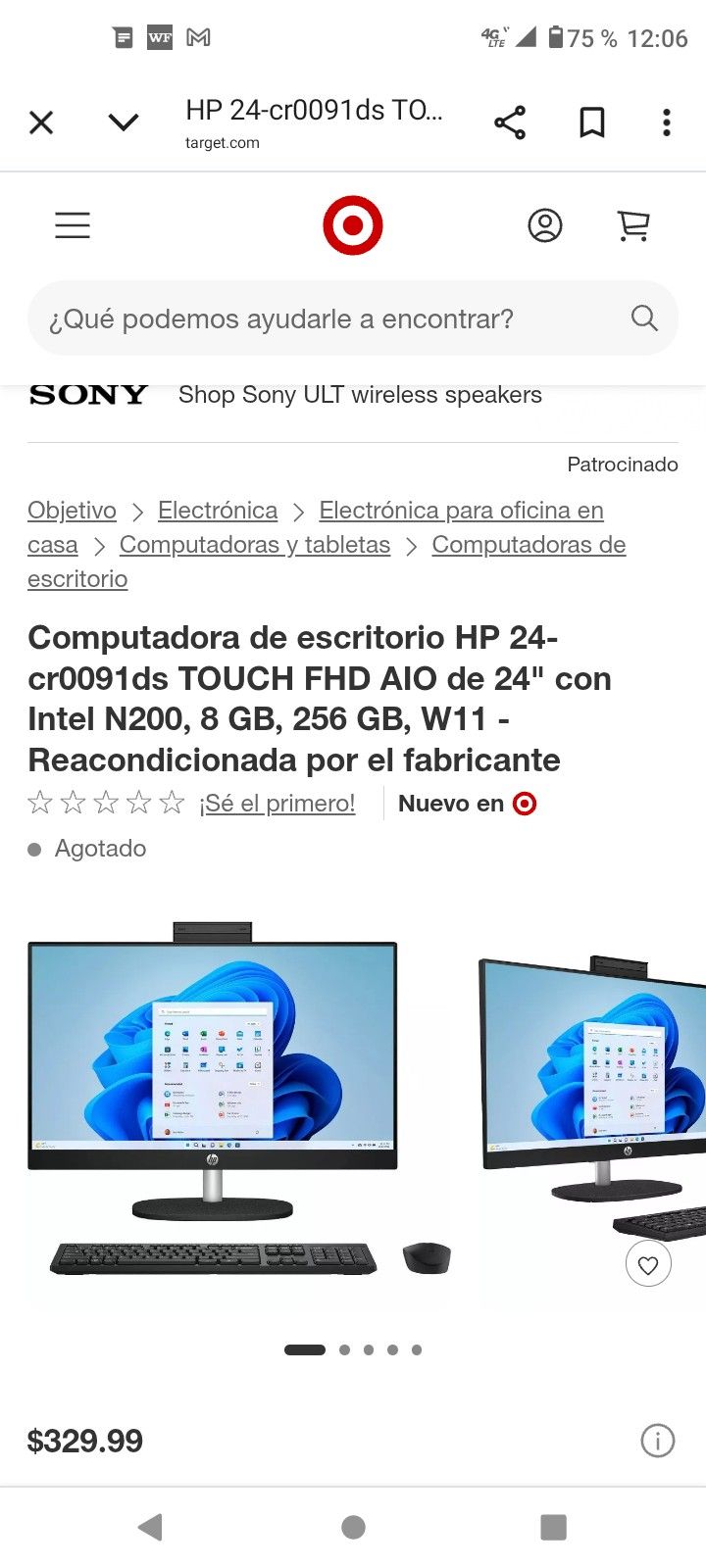Share this Target page

tap(510, 122)
